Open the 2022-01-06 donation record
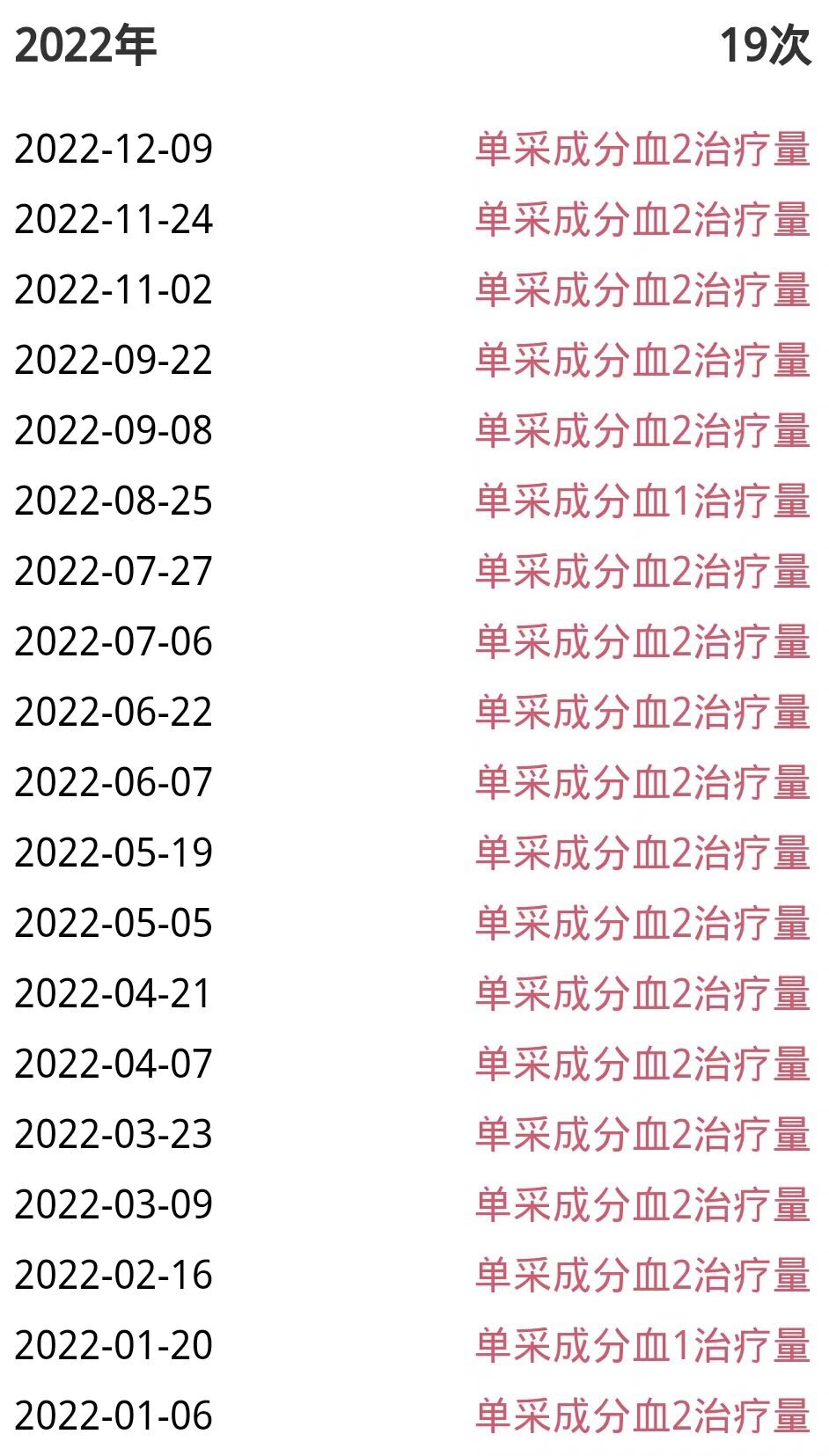 coord(414,1416)
